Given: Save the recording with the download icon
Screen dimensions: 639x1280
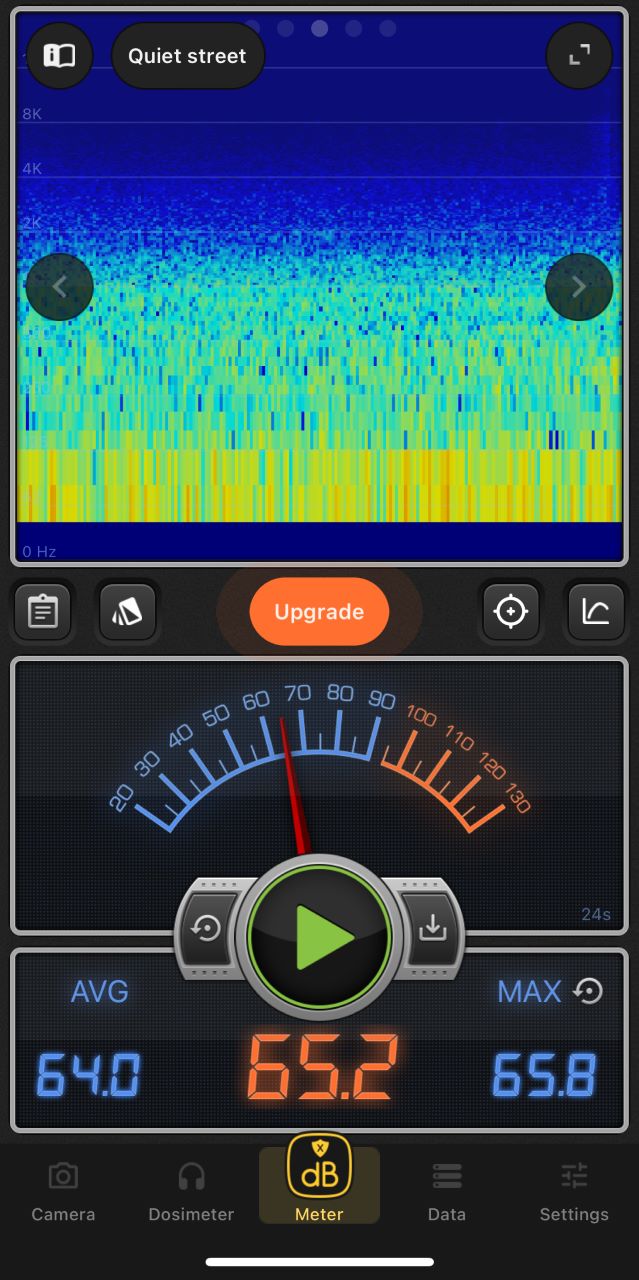Looking at the screenshot, I should (x=432, y=929).
